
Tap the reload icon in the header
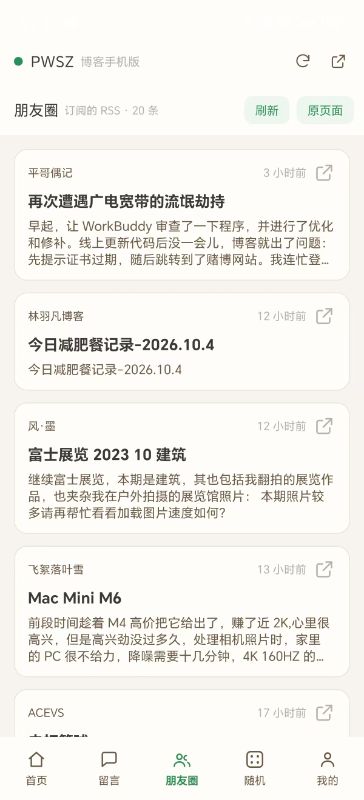point(303,61)
